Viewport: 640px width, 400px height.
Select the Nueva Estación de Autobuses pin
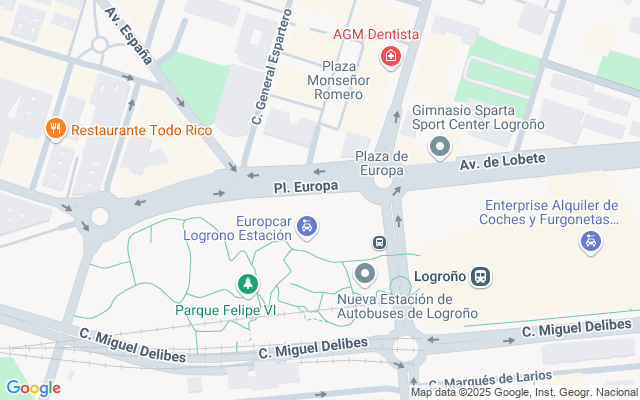click(x=365, y=273)
